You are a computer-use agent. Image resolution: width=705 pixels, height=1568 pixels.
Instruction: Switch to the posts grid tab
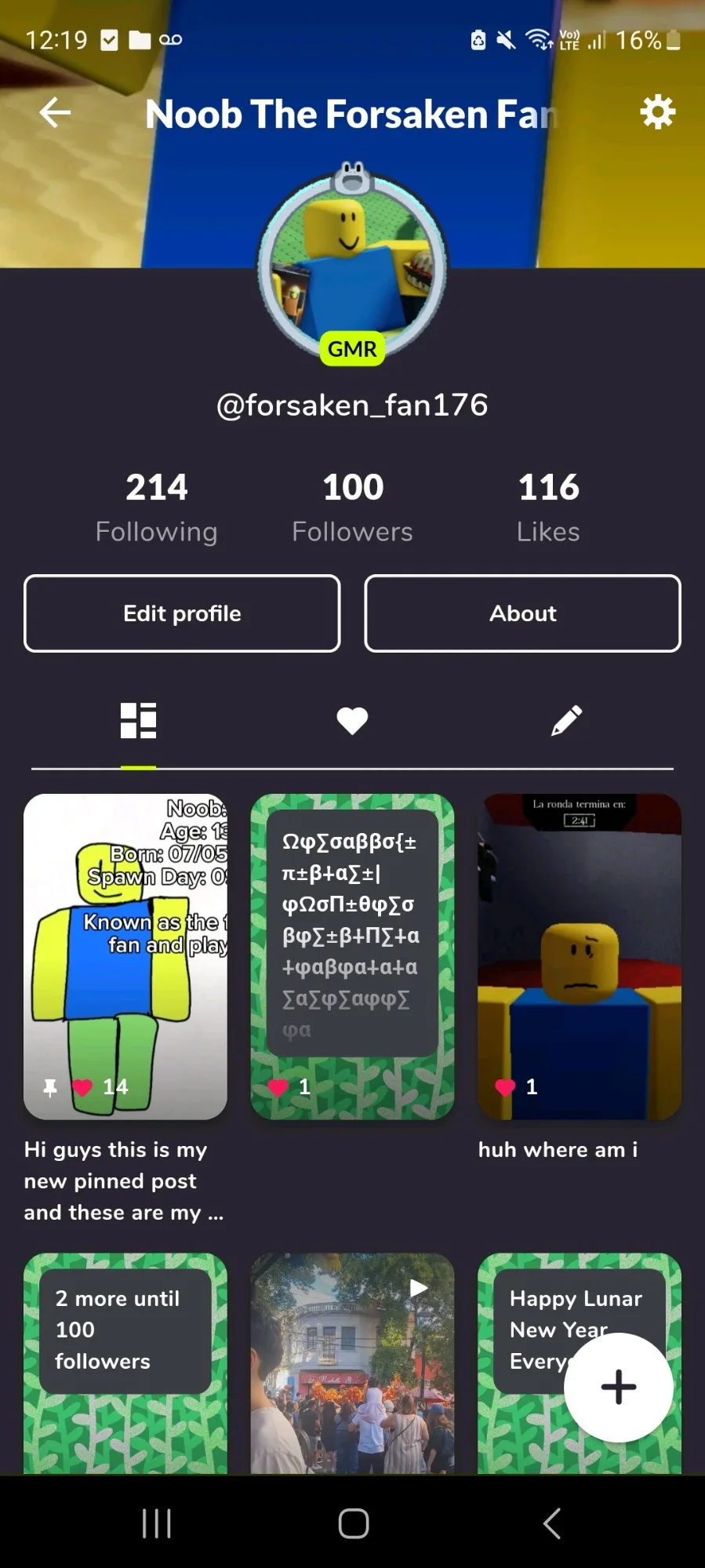tap(138, 720)
